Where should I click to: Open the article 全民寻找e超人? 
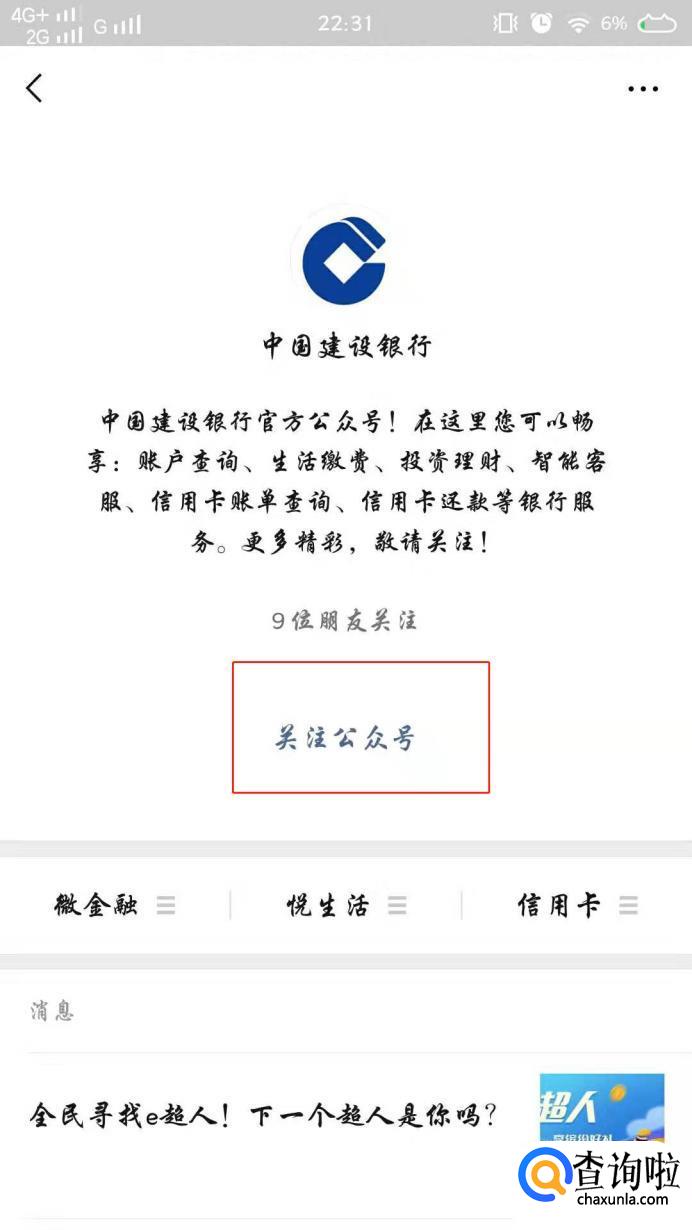(264, 1115)
